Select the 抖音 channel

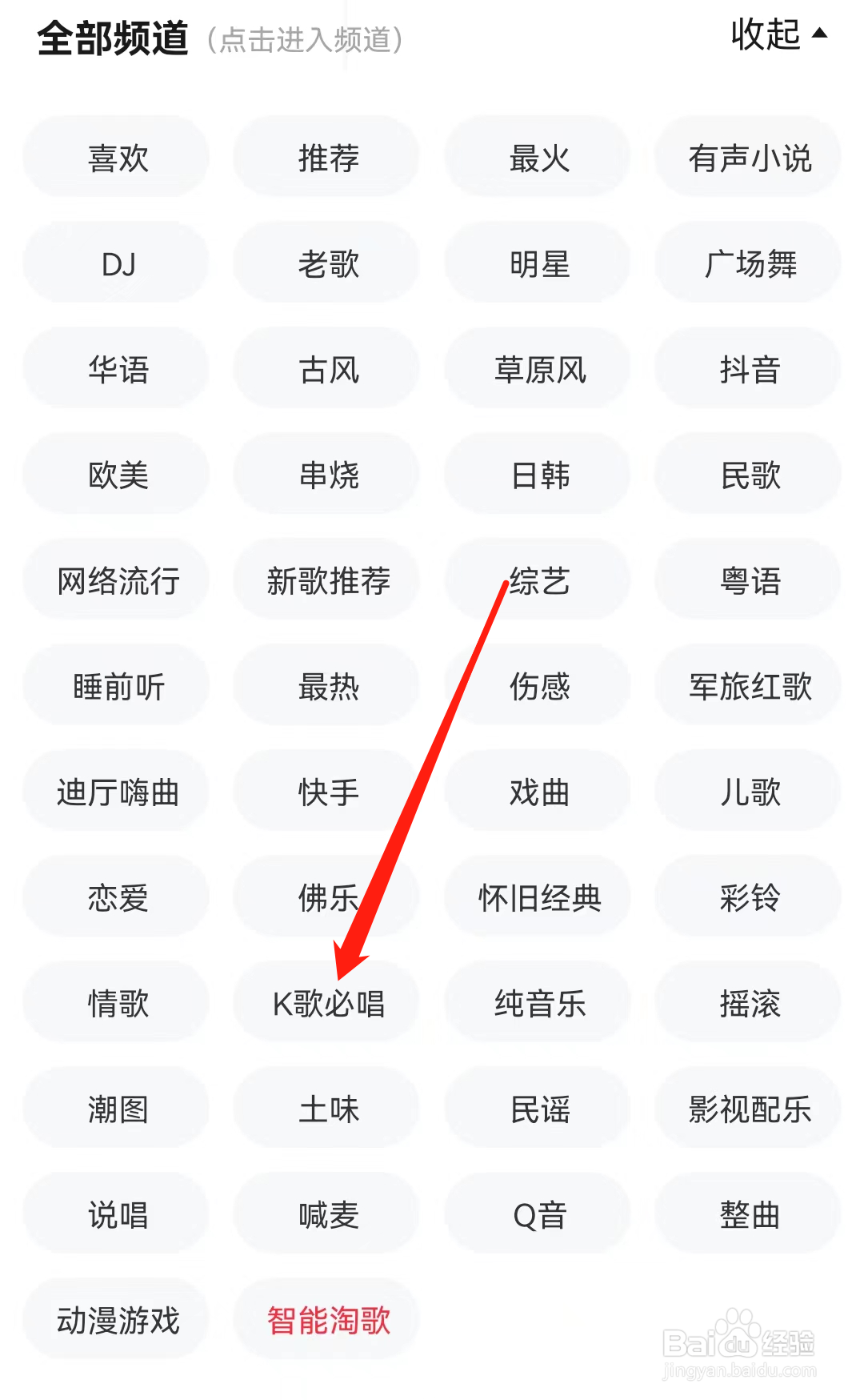[747, 368]
